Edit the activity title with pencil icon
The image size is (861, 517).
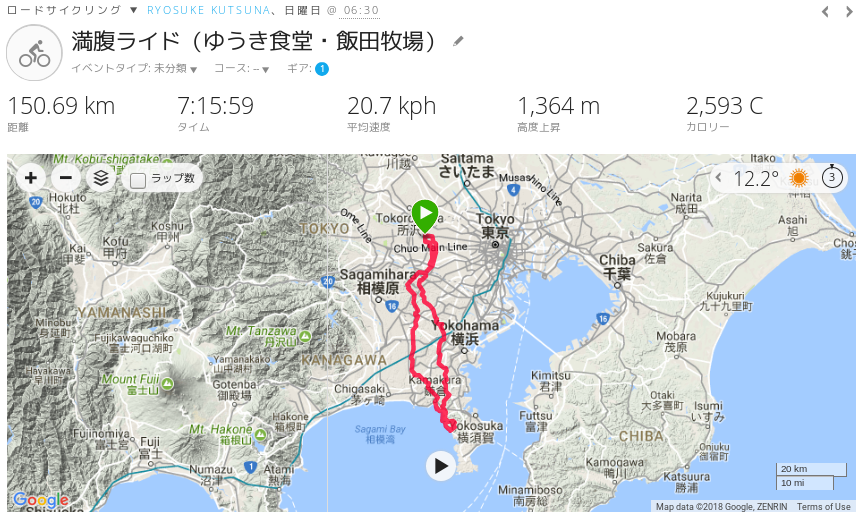[x=459, y=41]
